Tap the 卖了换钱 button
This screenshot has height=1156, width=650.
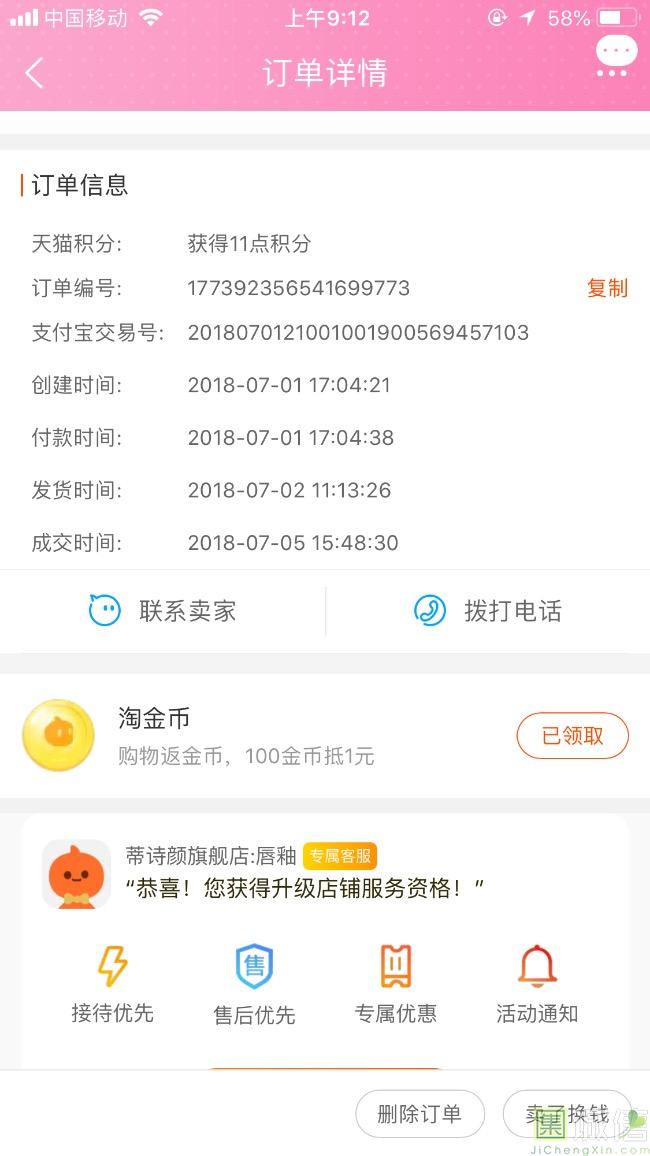[x=566, y=1114]
